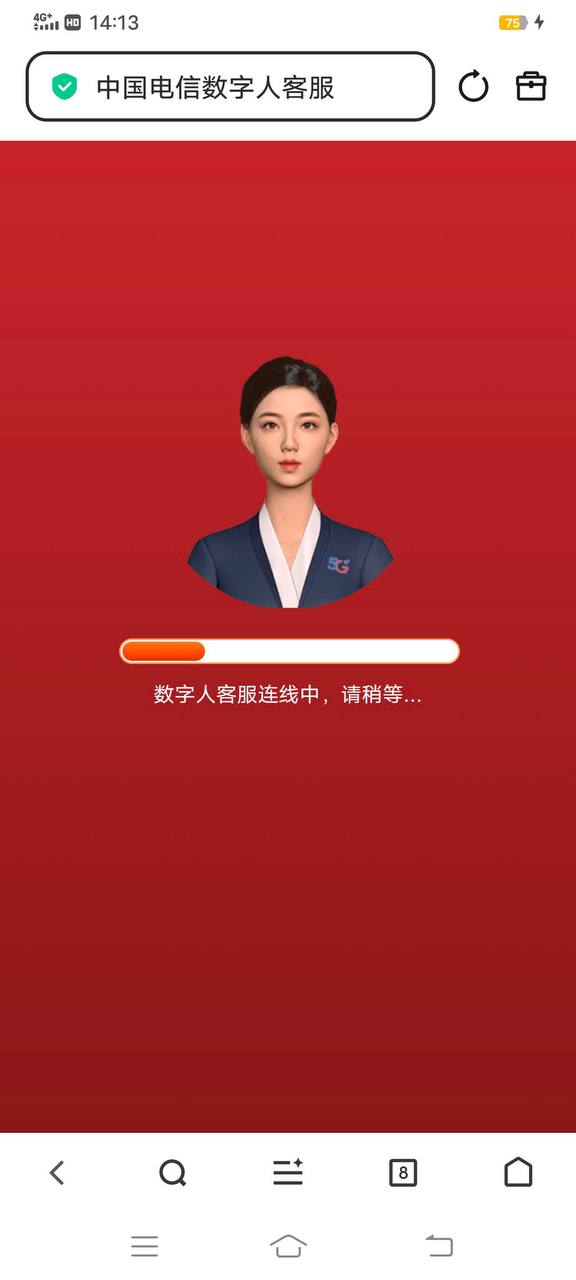Open the browser menu with sparkle lines
Screen dimensions: 576x1280
[288, 1172]
